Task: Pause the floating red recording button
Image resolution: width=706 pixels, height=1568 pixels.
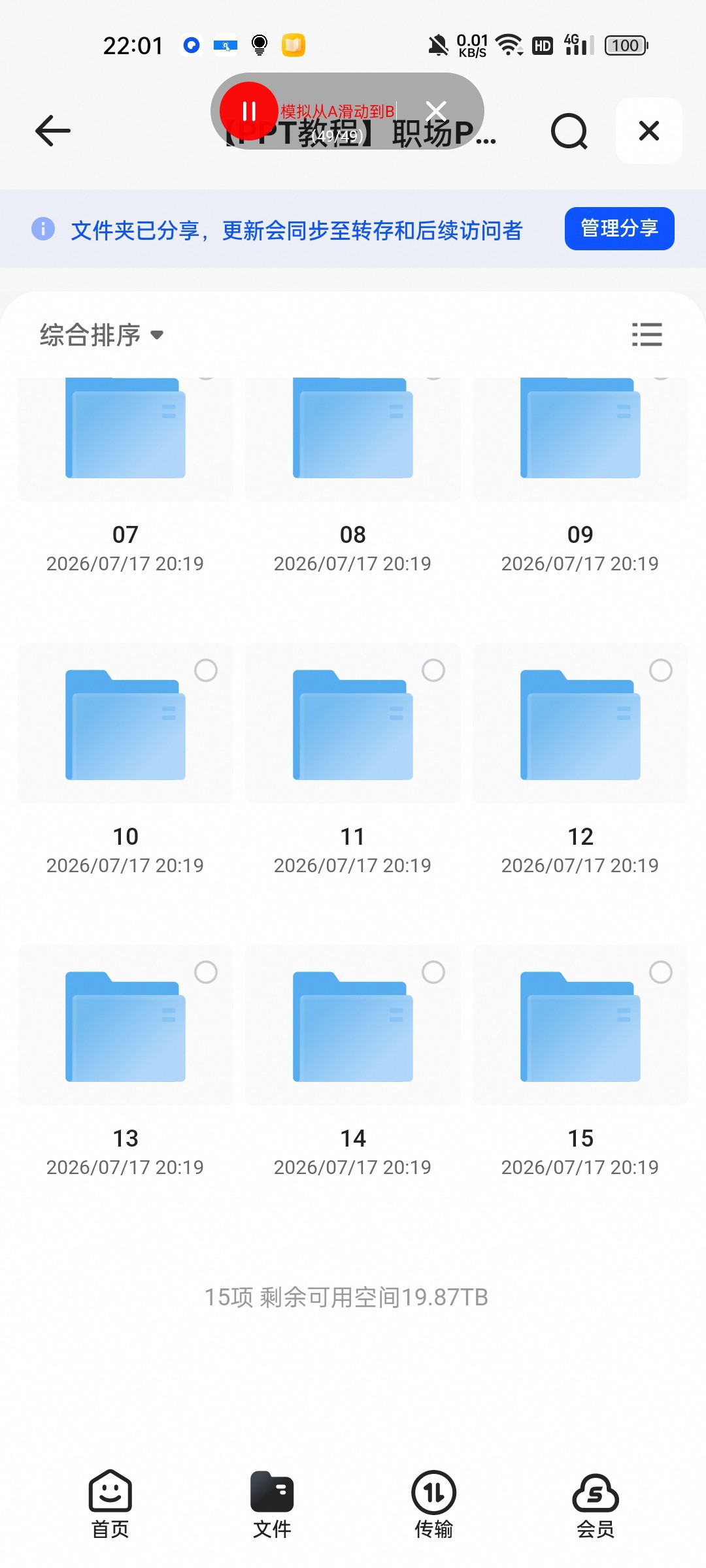Action: coord(248,111)
